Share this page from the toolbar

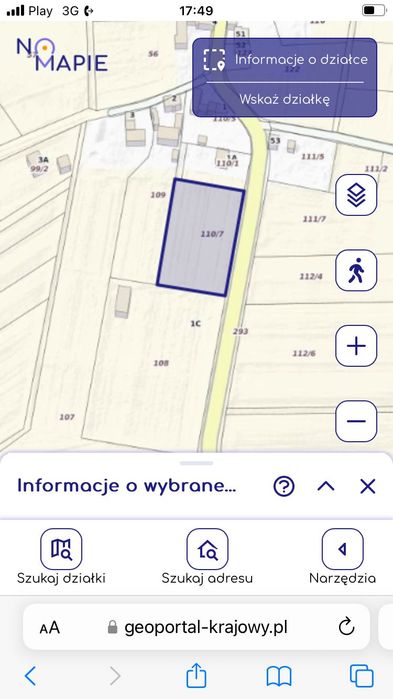coord(196,675)
